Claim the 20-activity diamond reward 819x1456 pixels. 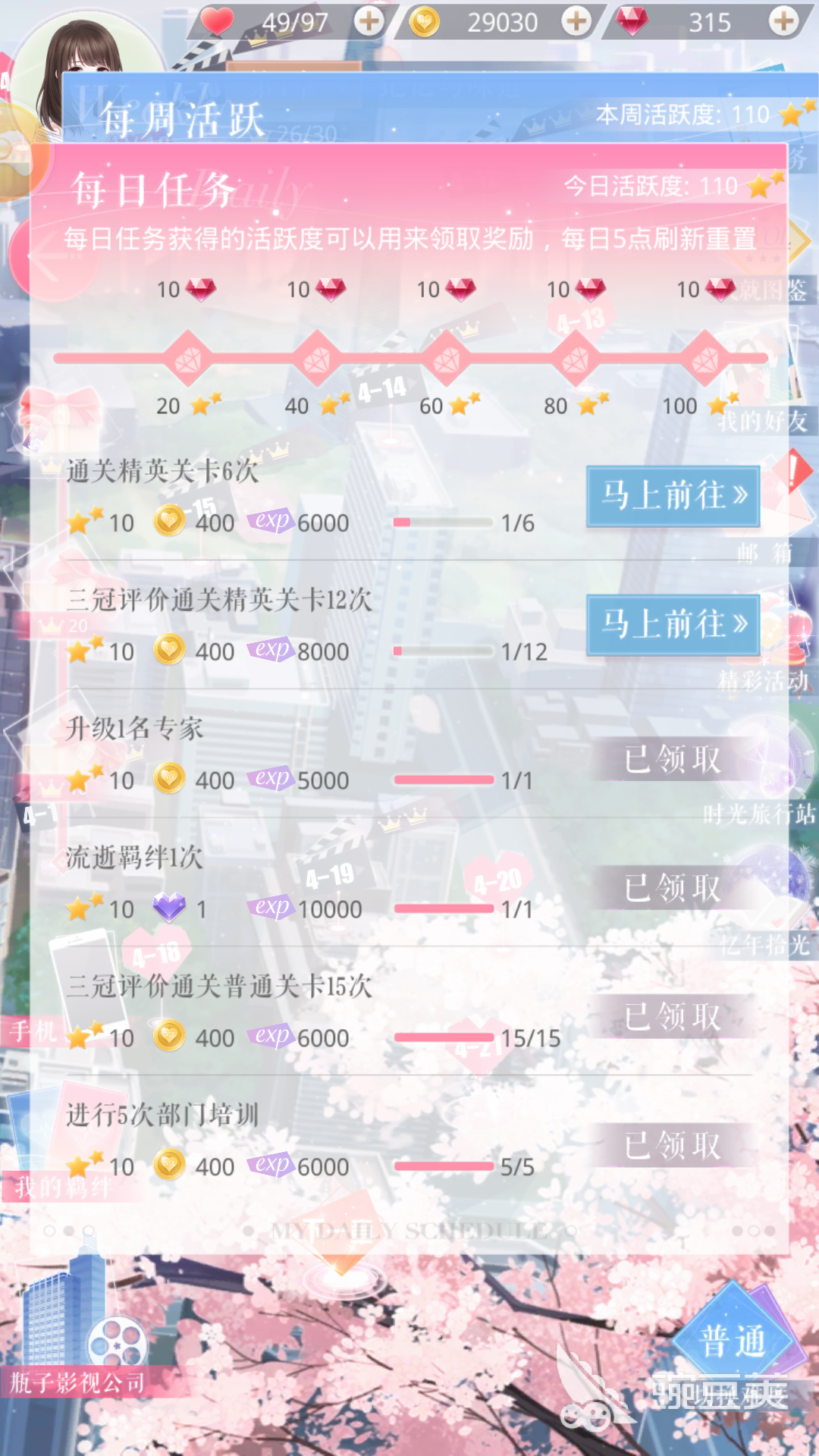click(x=187, y=359)
